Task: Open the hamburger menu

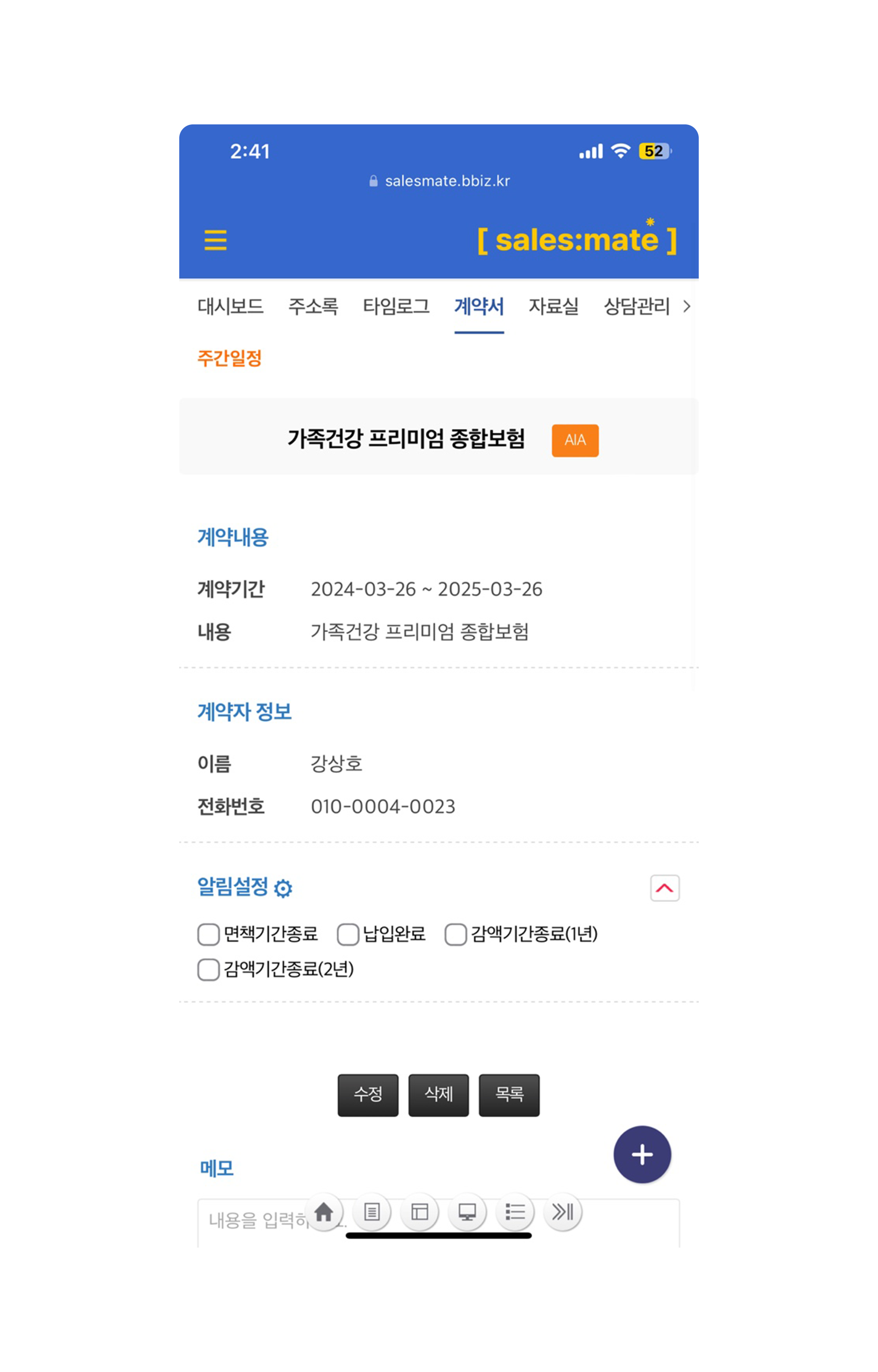Action: (x=215, y=240)
